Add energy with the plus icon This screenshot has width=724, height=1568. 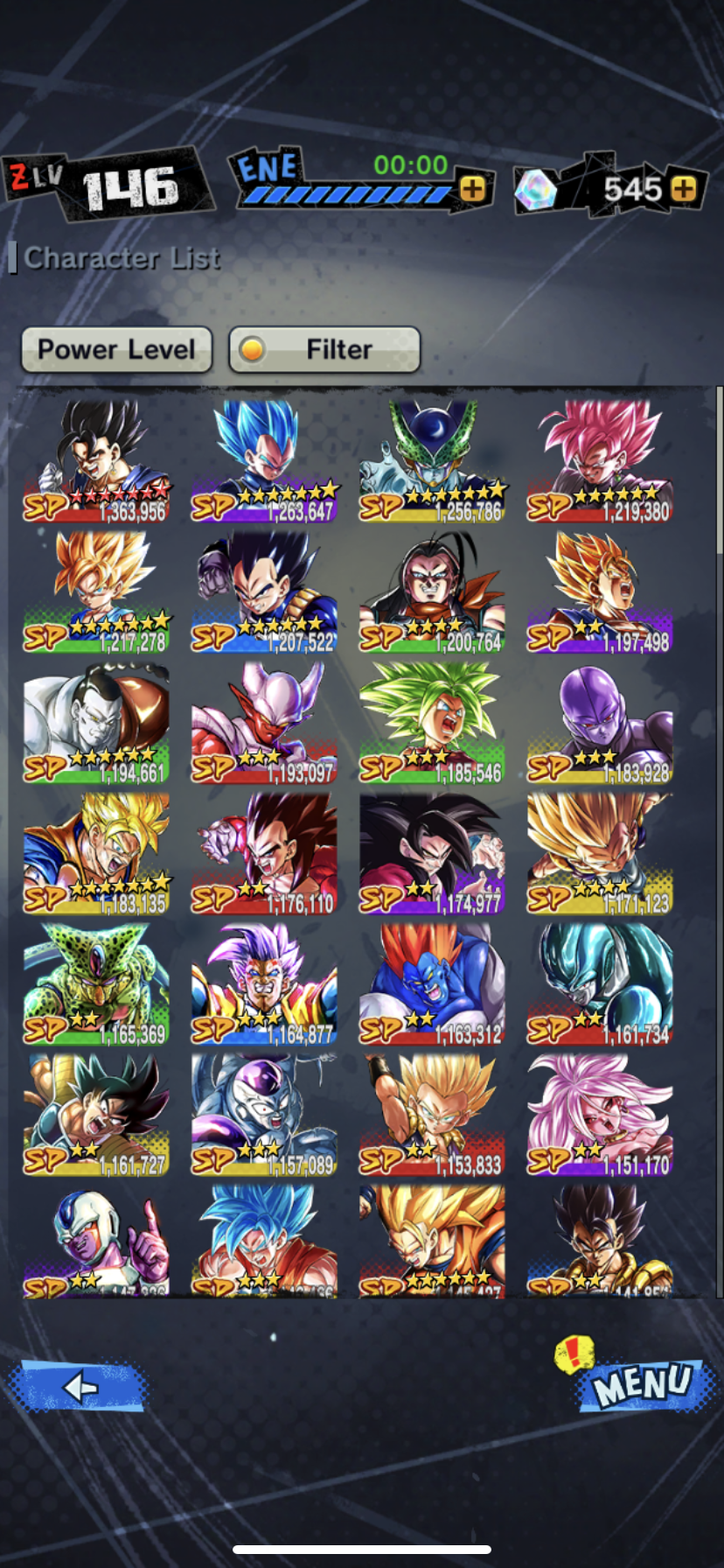click(x=472, y=188)
